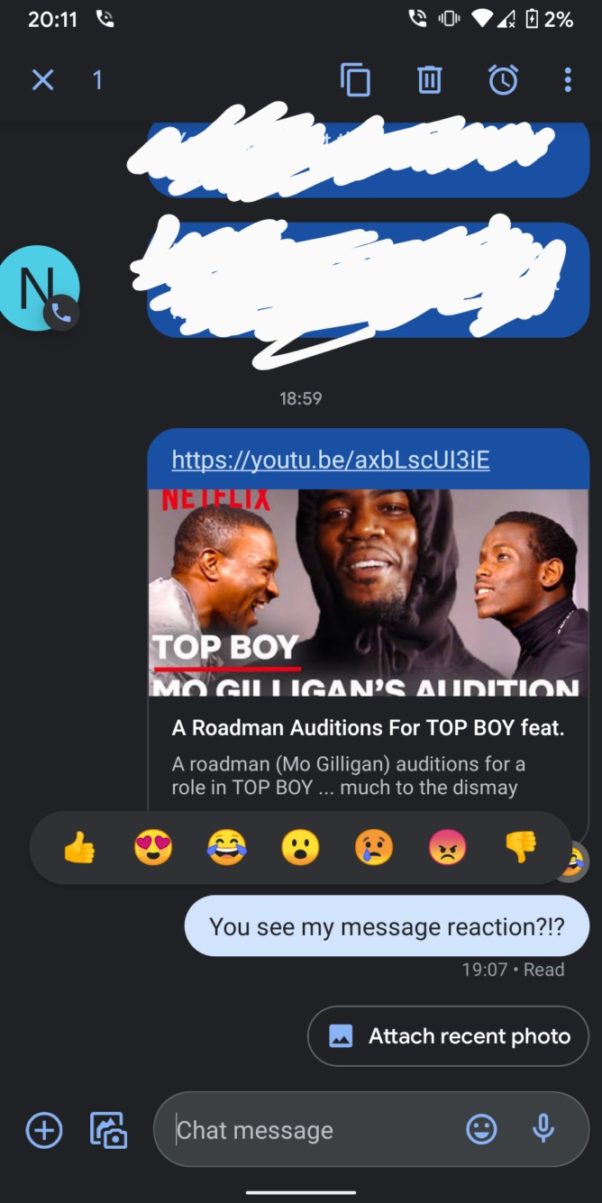React with surprised face emoji
The image size is (602, 1203).
[300, 848]
